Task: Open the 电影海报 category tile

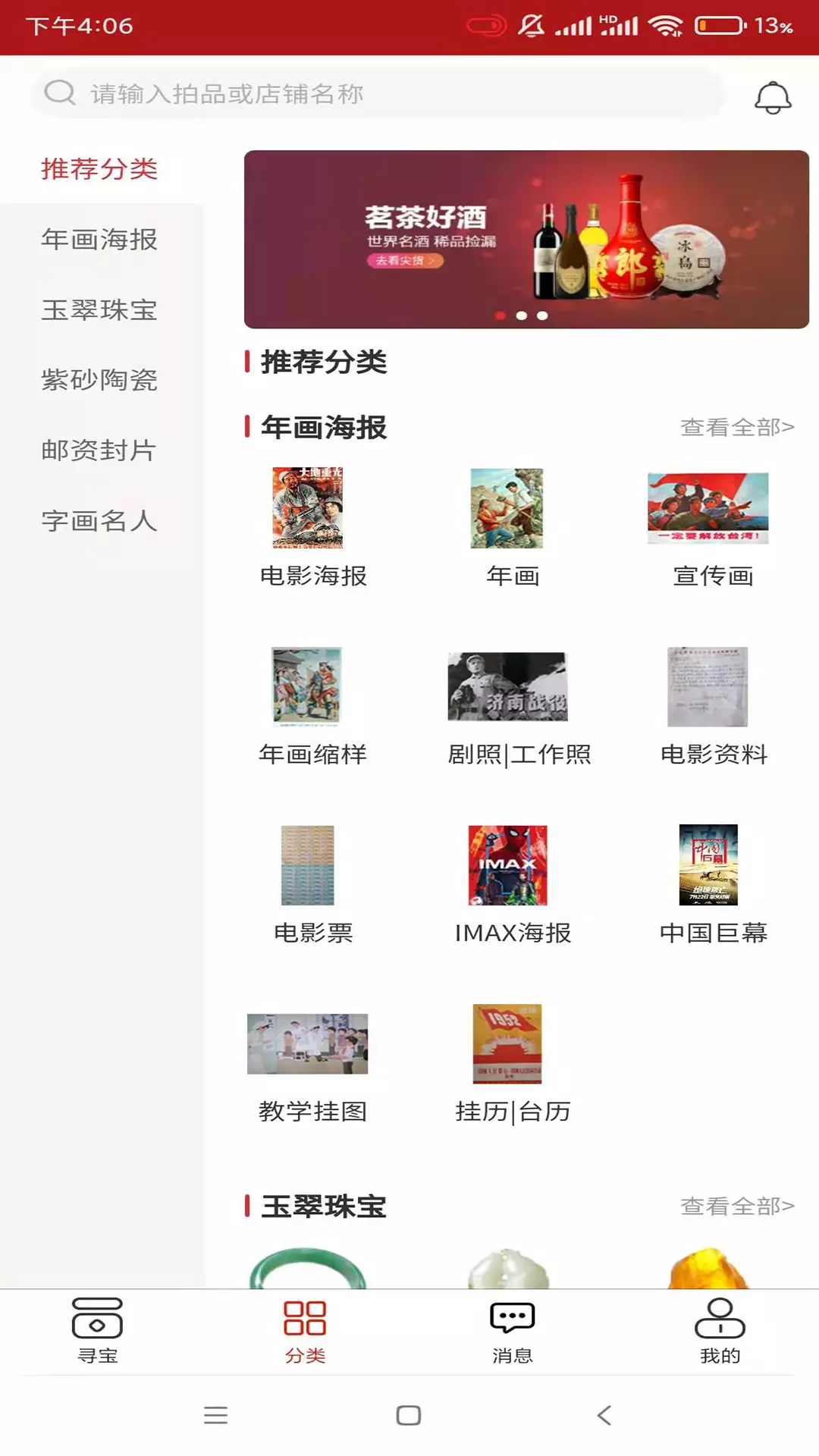Action: pos(313,528)
